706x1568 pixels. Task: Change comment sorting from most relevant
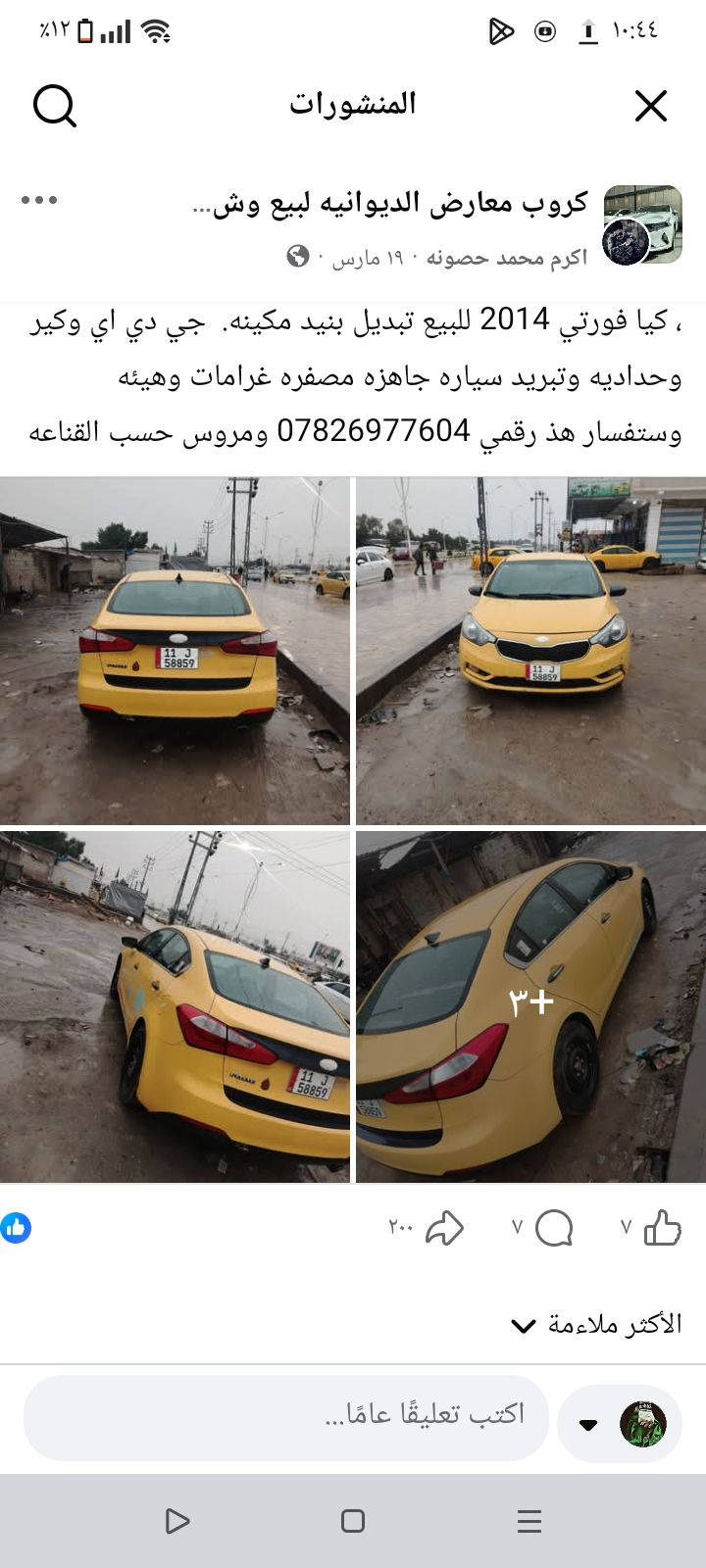(596, 1325)
